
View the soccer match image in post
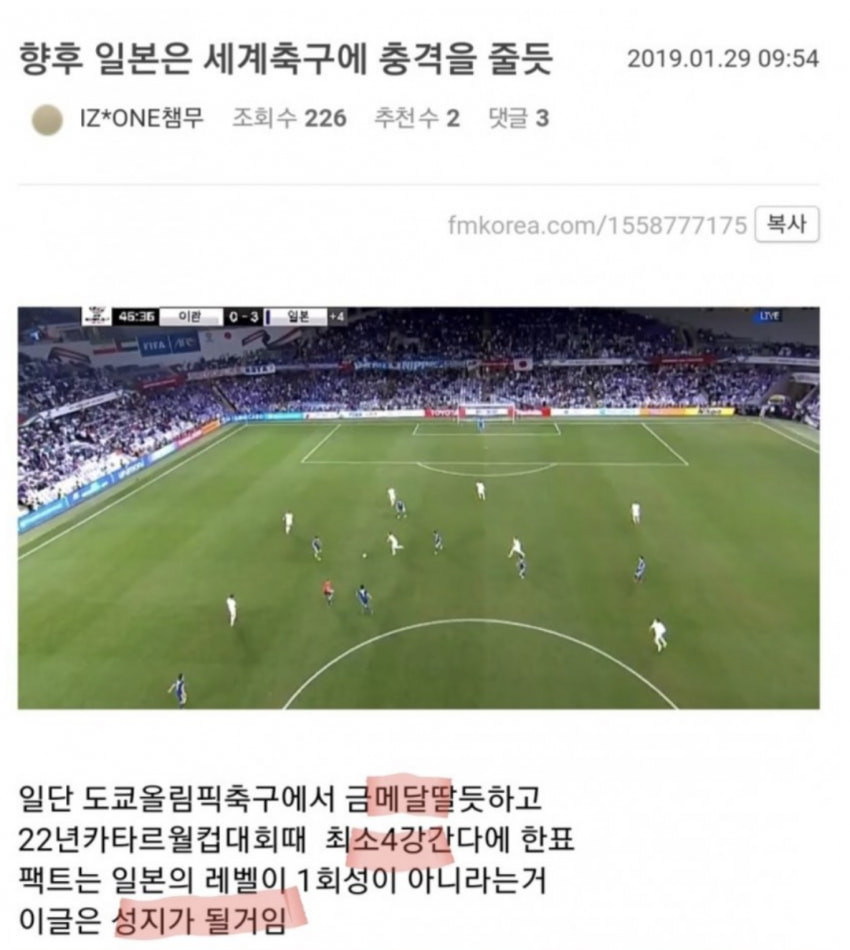(x=418, y=508)
